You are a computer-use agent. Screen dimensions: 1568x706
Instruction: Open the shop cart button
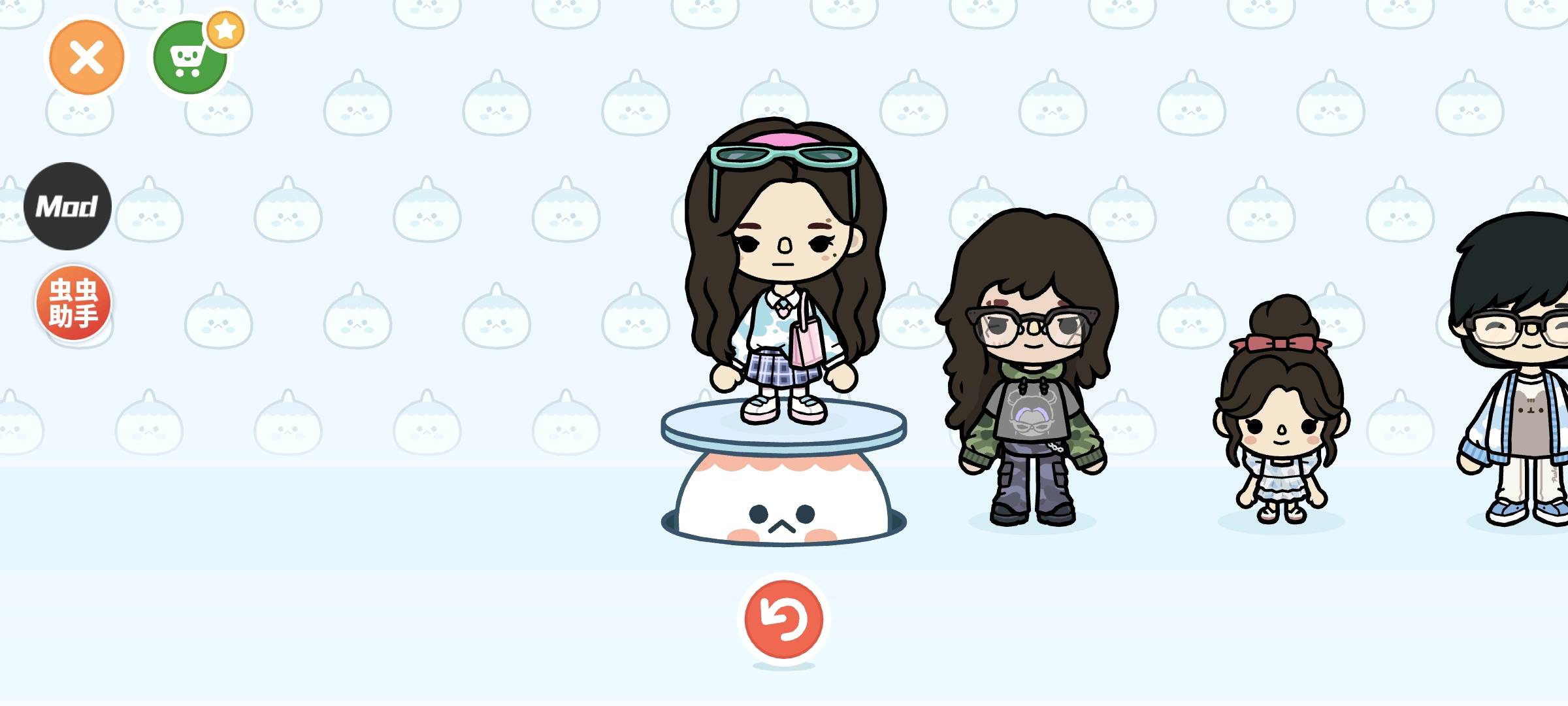(x=189, y=59)
